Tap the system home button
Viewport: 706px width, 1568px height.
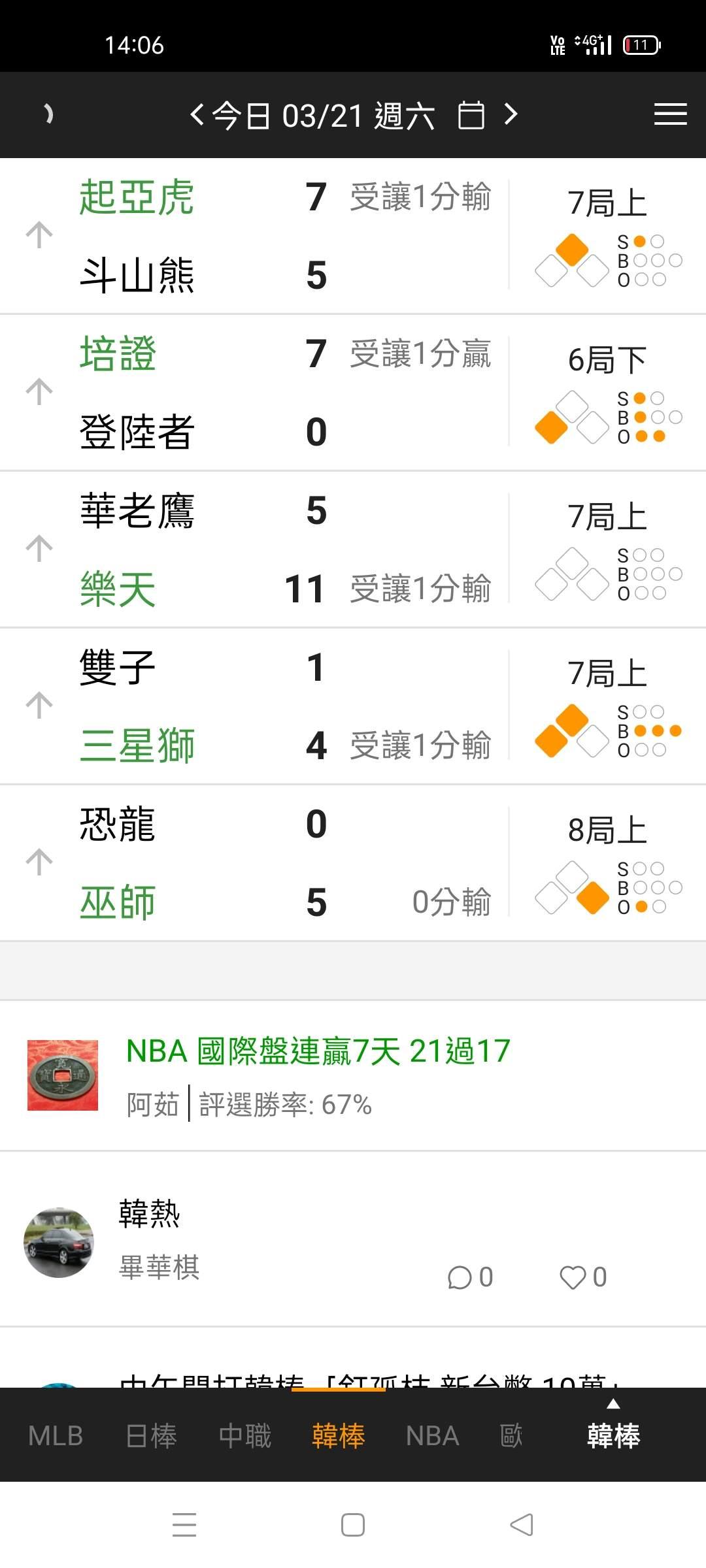point(353,1525)
